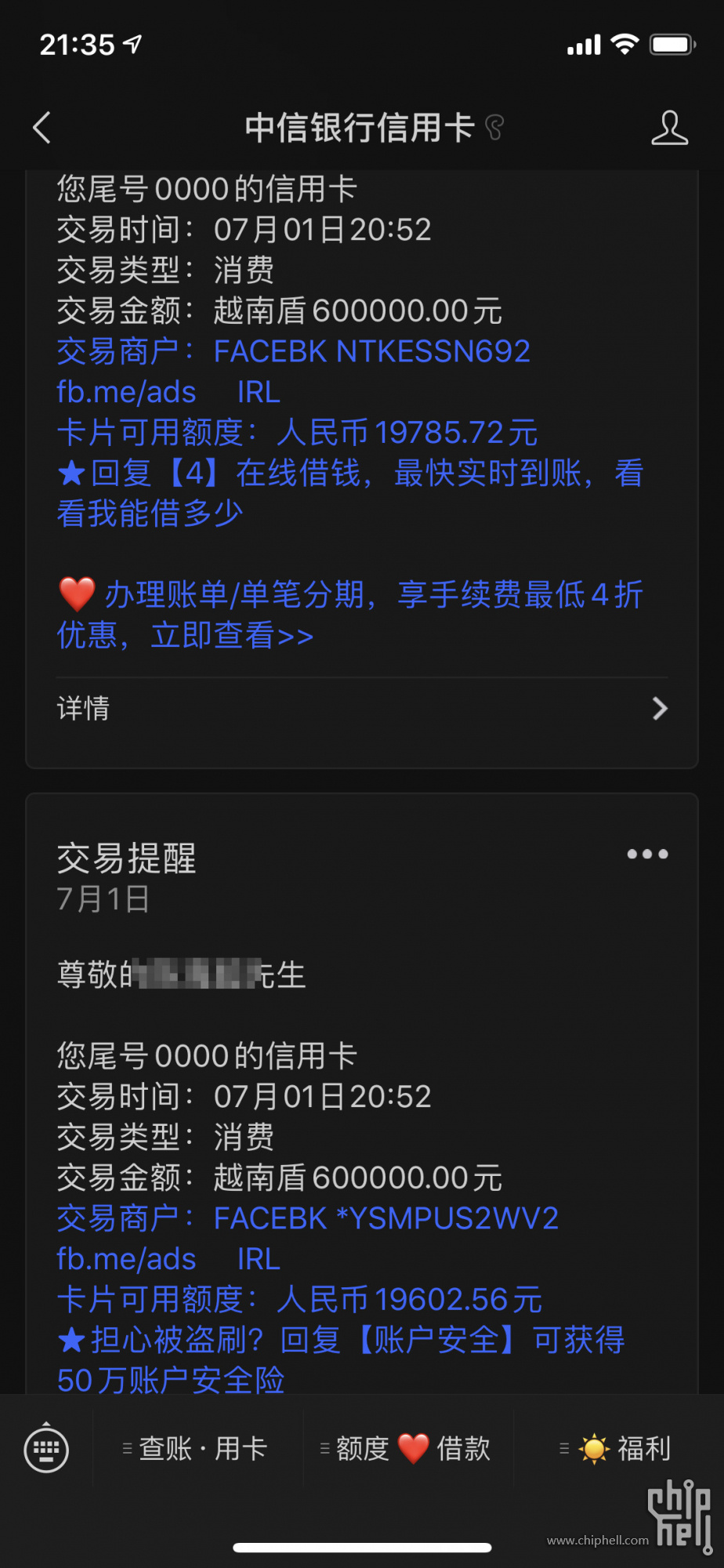
Task: Open the 查账·用卡 menu
Action: 196,1449
